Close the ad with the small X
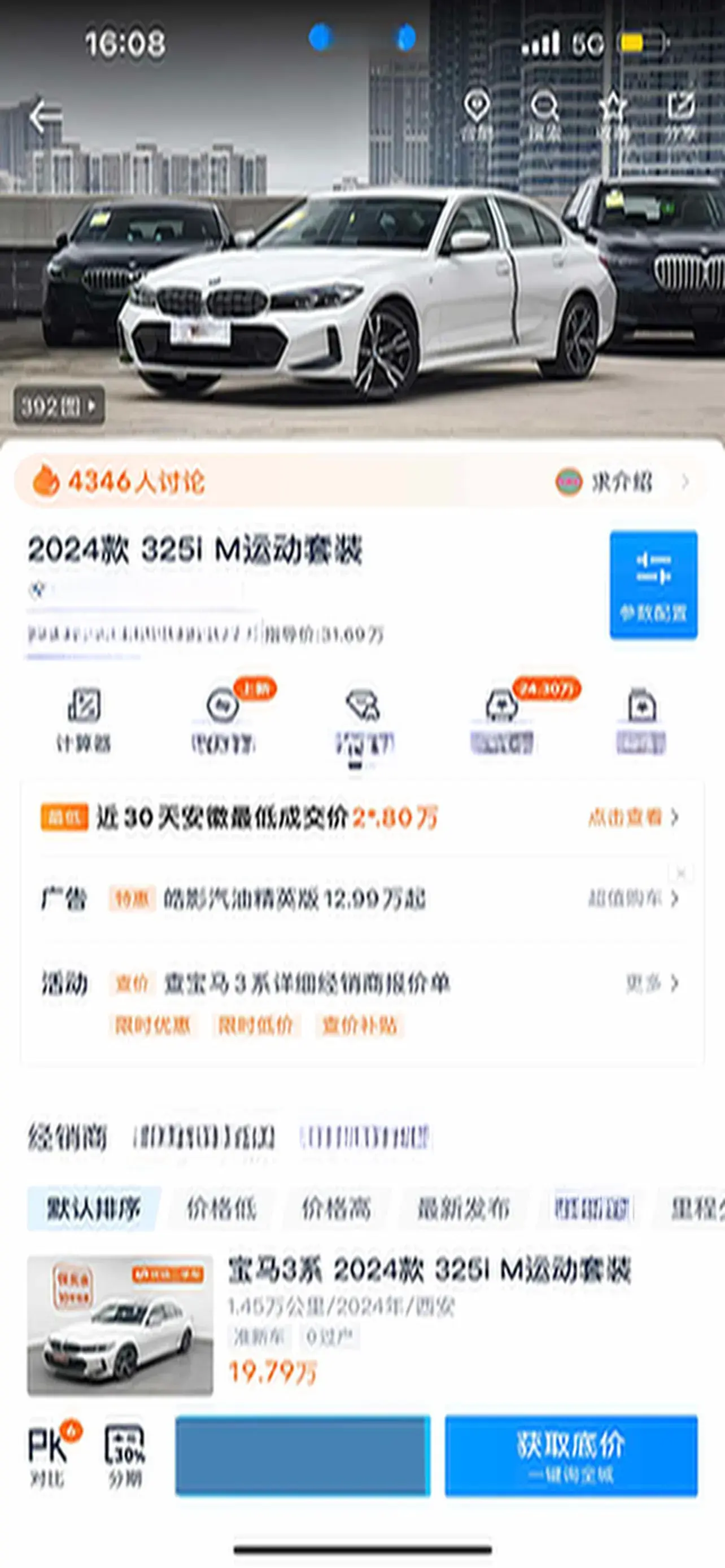Screen dimensions: 725x1568 click(x=680, y=874)
